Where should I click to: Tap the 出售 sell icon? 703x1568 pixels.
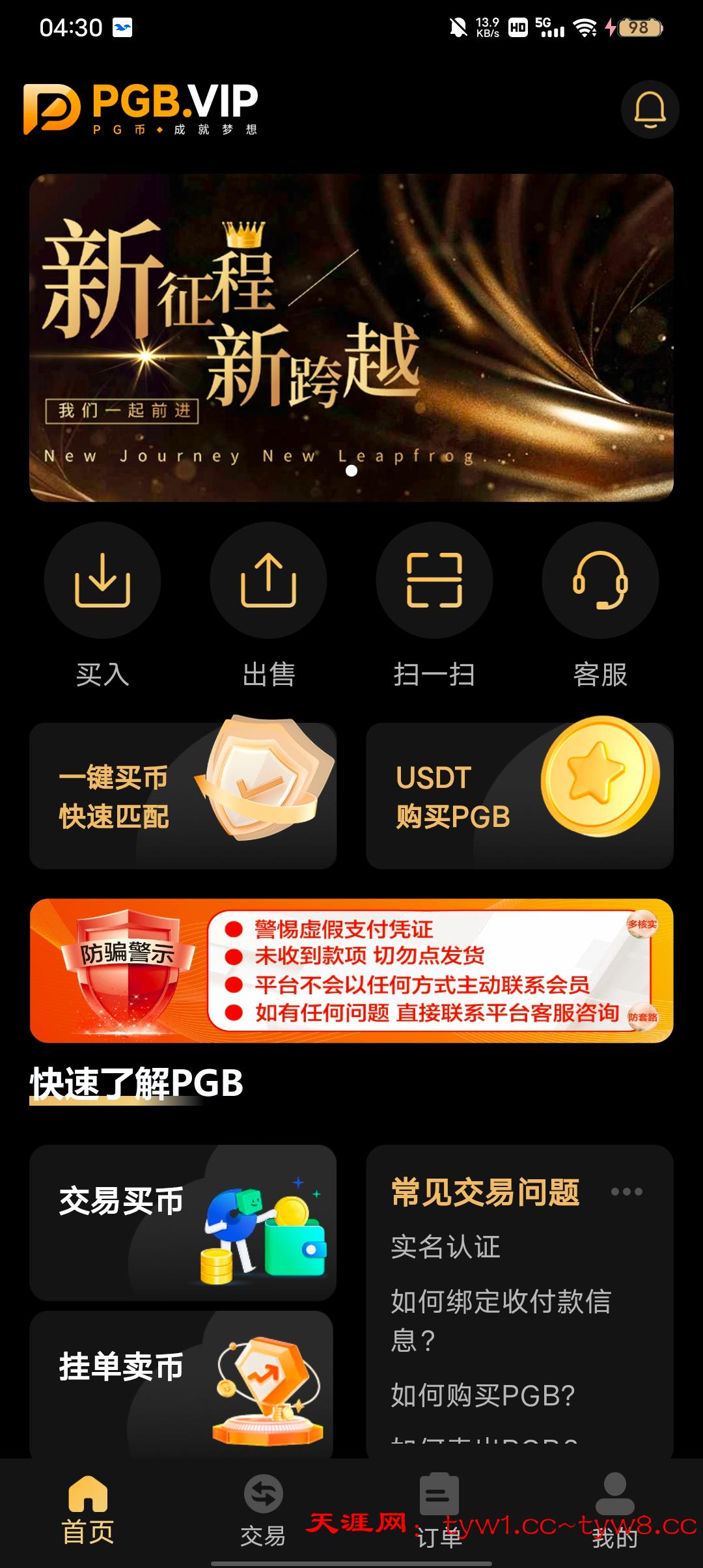[268, 580]
